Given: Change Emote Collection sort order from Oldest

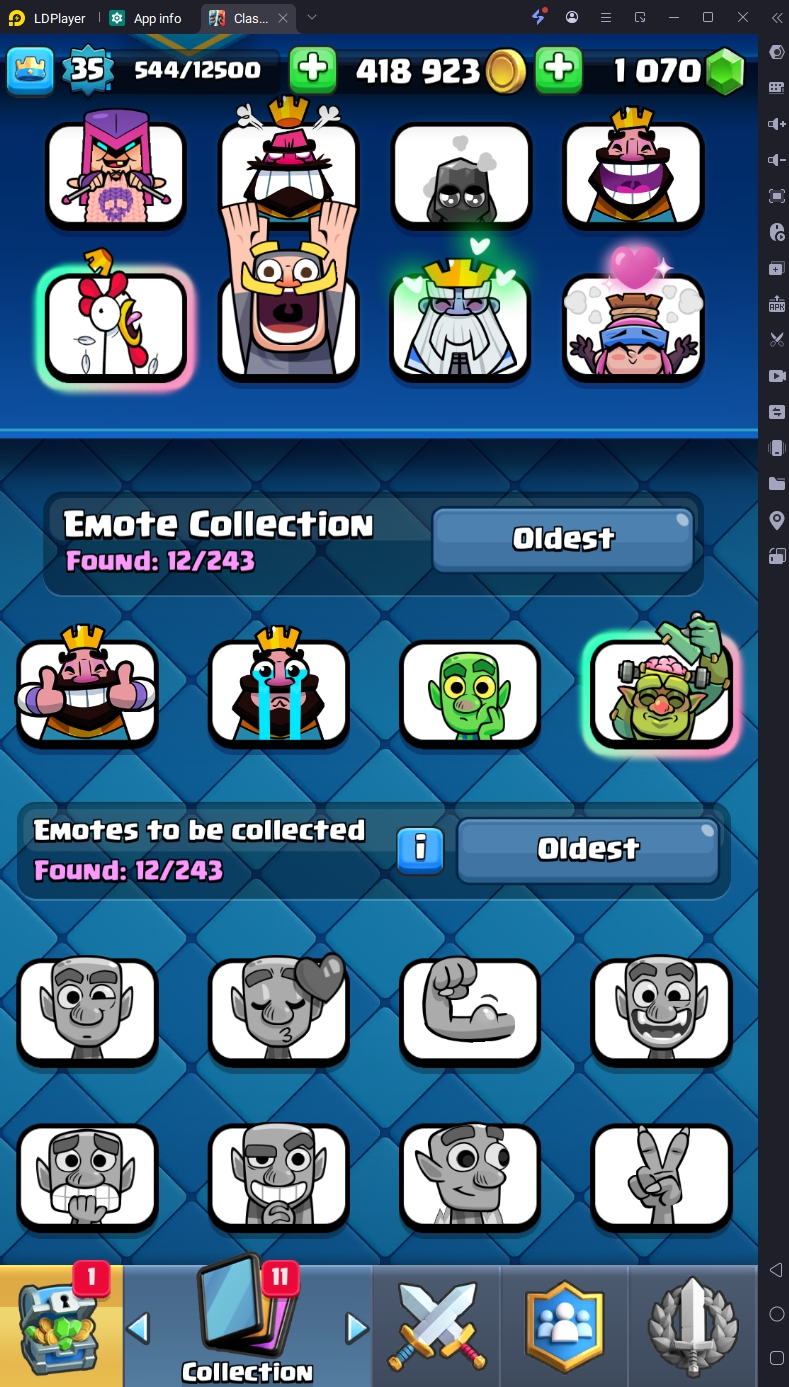Looking at the screenshot, I should pyautogui.click(x=563, y=539).
